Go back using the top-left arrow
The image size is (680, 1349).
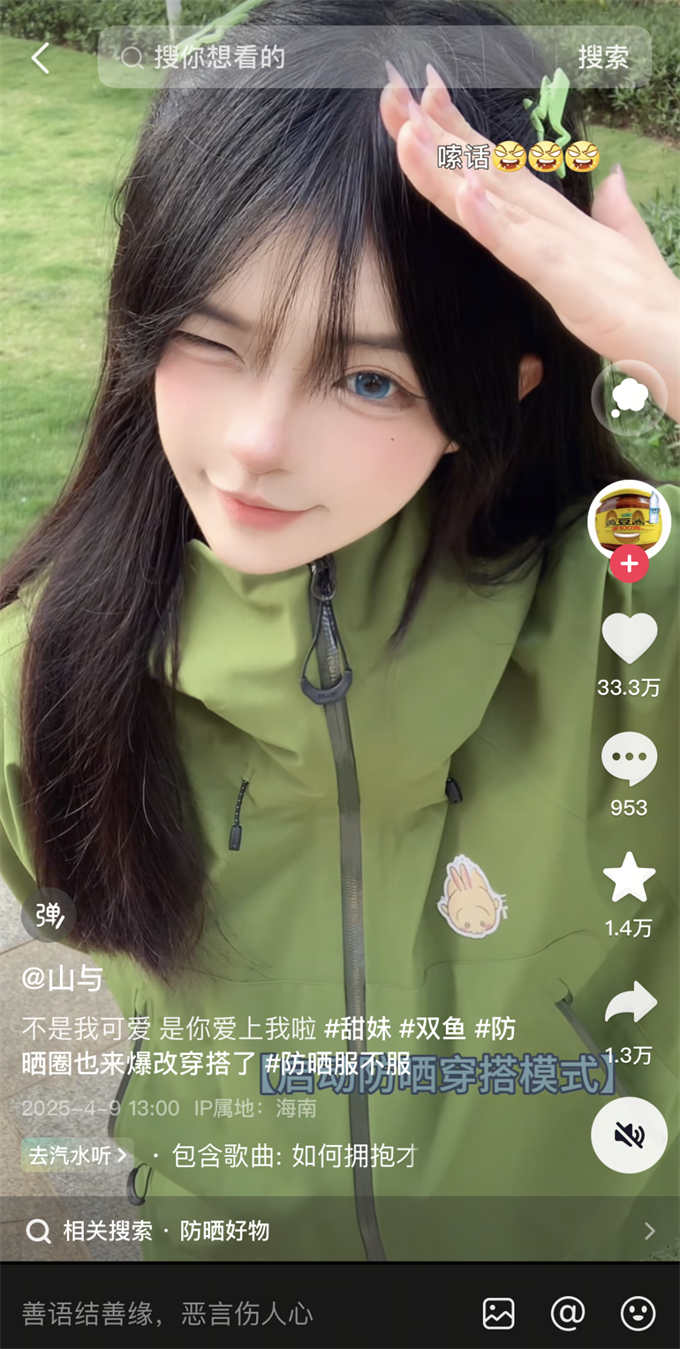pyautogui.click(x=40, y=58)
